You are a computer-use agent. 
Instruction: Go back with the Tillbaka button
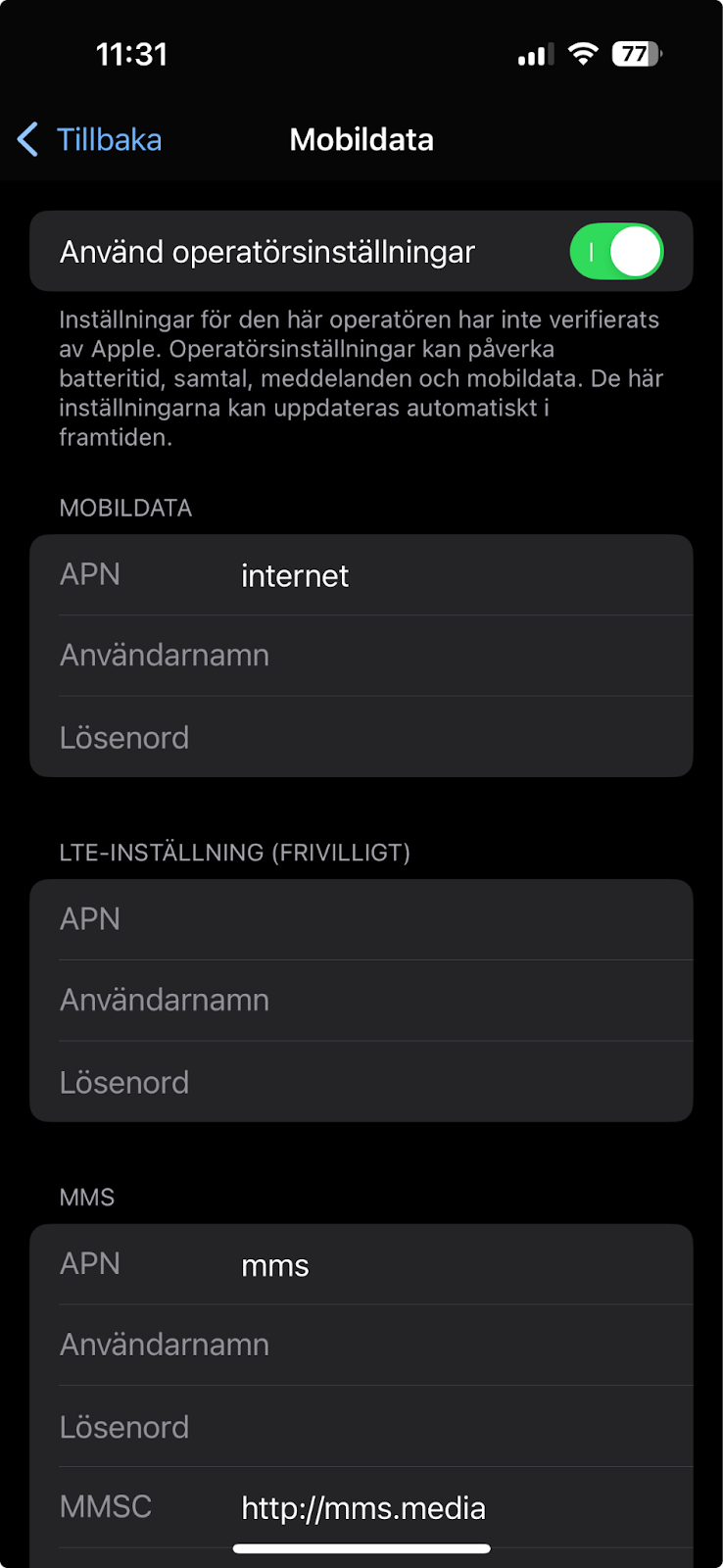click(90, 139)
